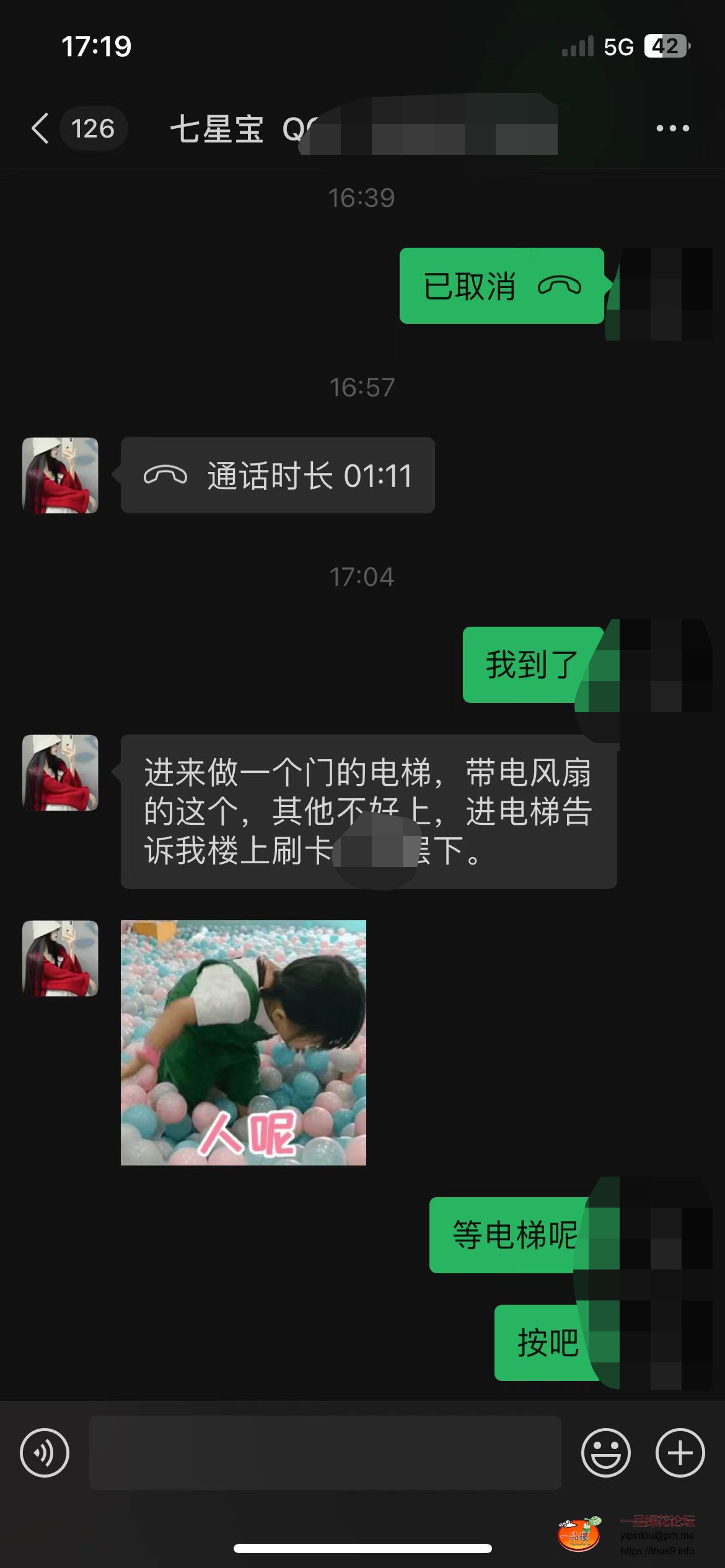Open the 人呢 sticker image
The width and height of the screenshot is (725, 1568).
(244, 1043)
